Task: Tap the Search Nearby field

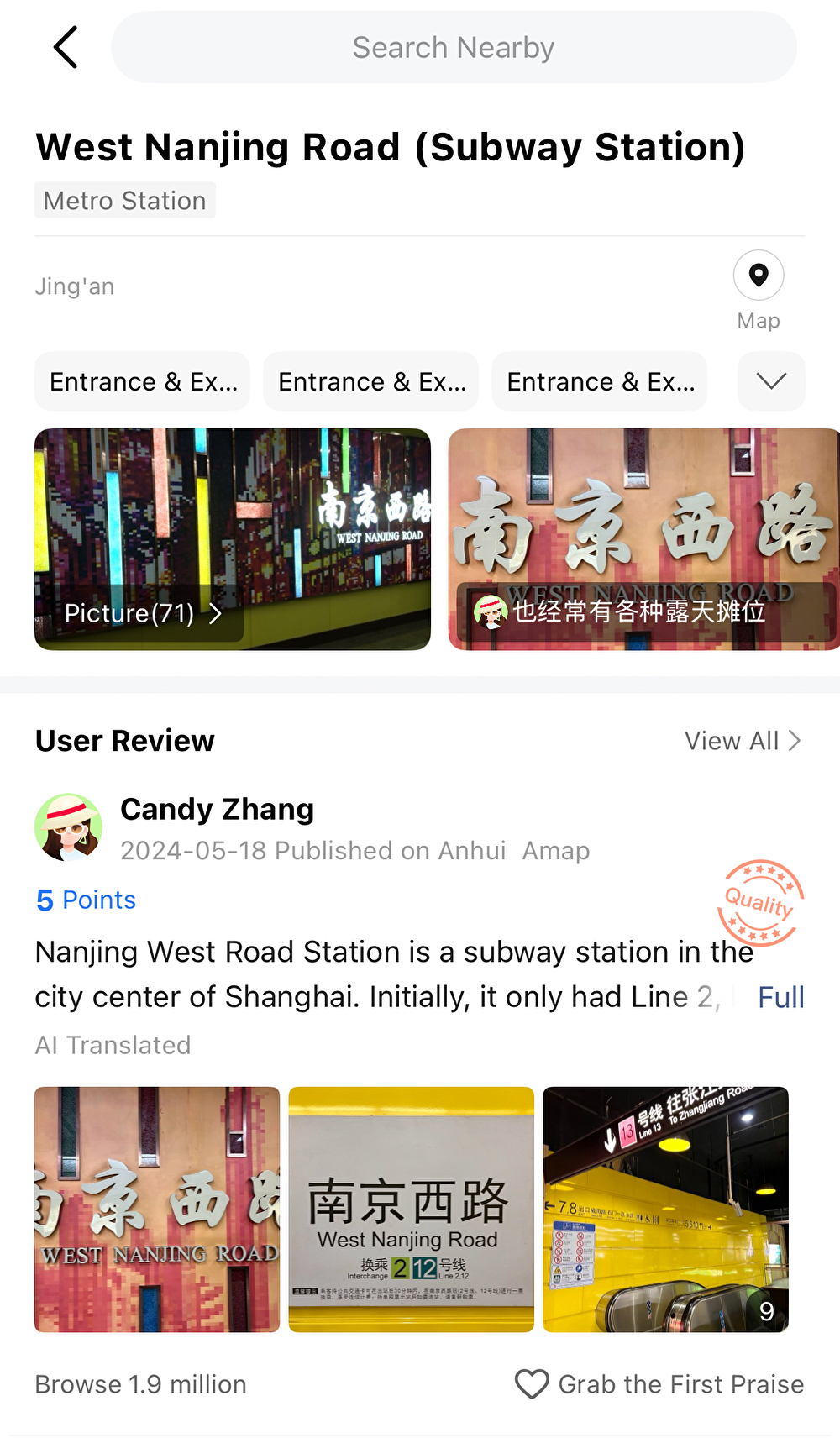Action: [x=454, y=47]
